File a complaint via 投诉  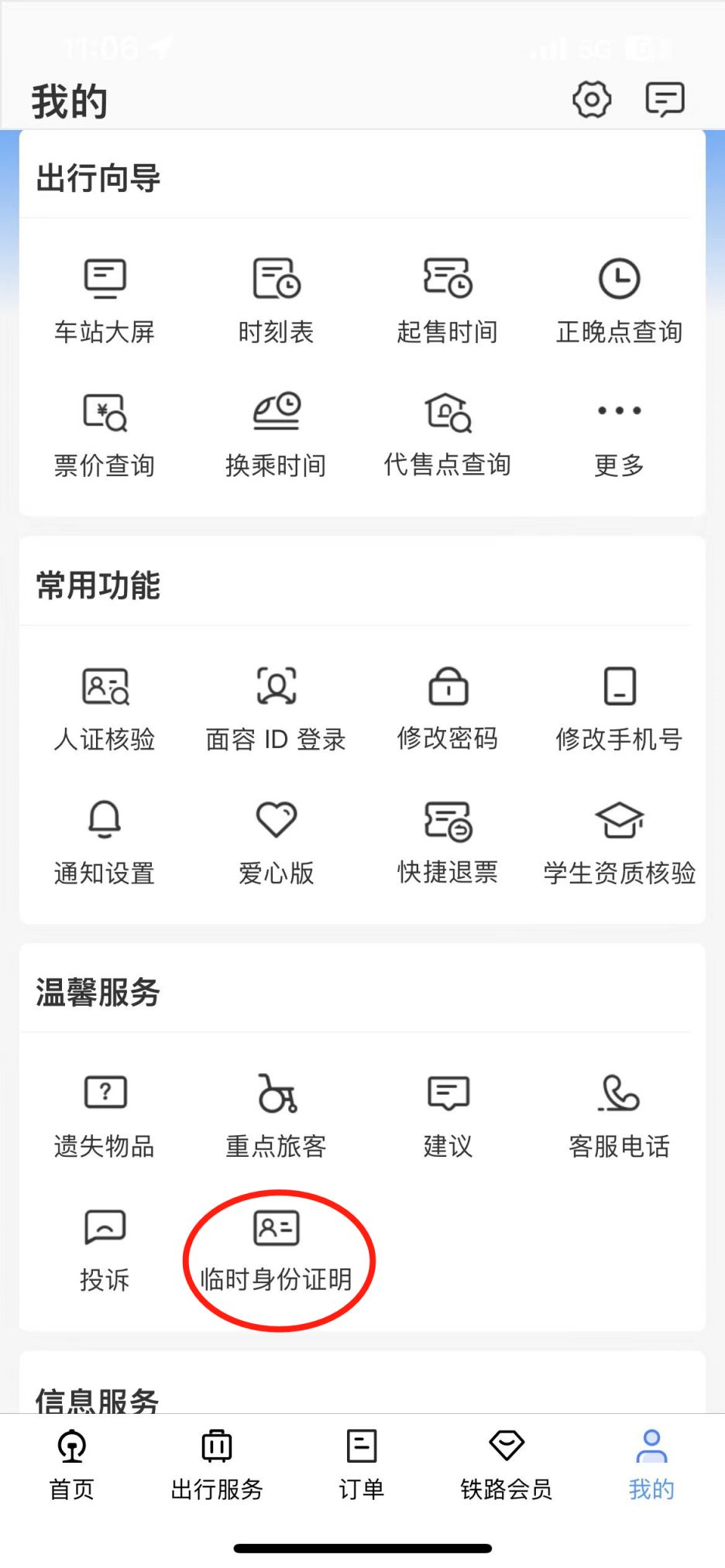point(105,1248)
